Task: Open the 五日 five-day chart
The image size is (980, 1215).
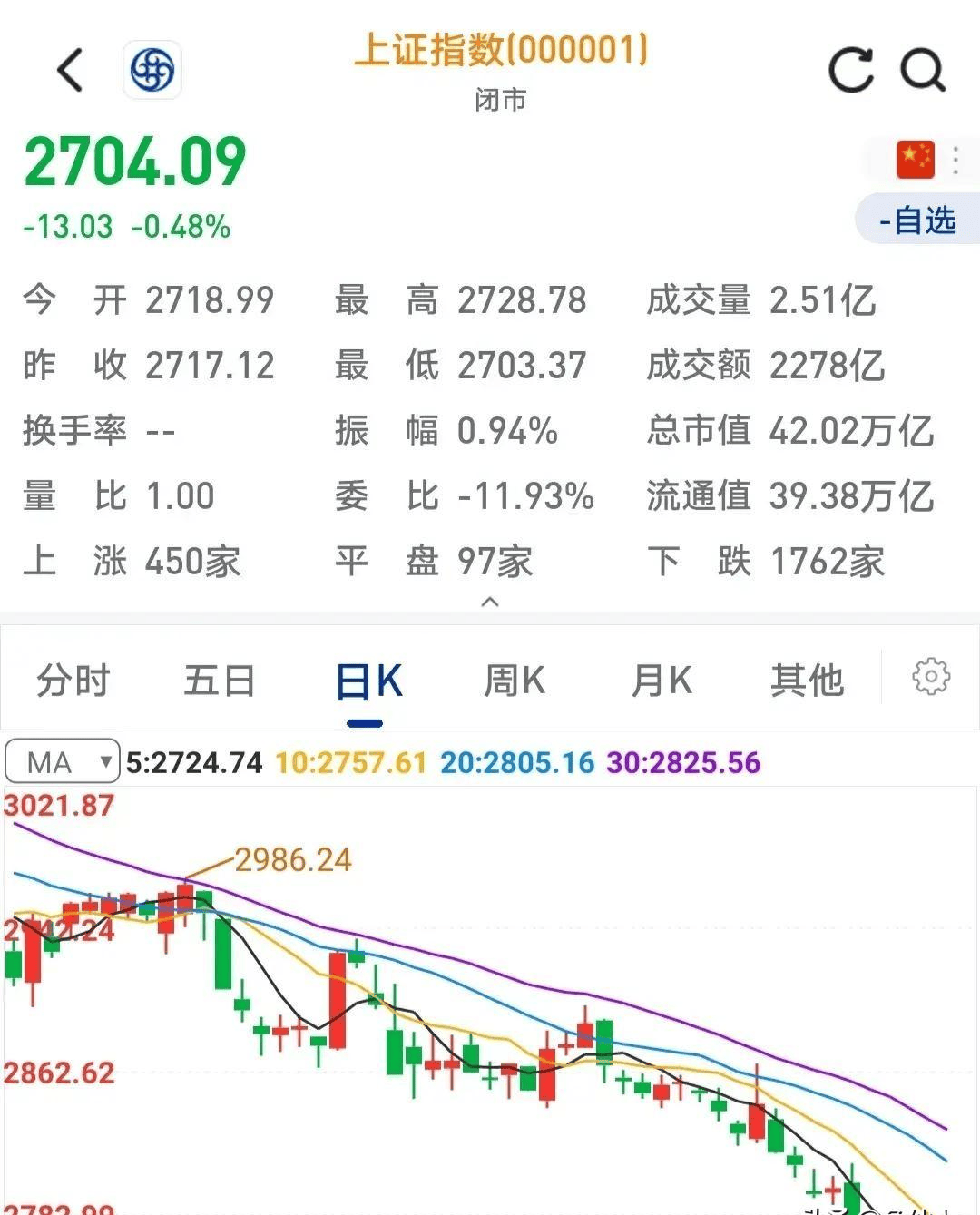Action: click(x=219, y=679)
